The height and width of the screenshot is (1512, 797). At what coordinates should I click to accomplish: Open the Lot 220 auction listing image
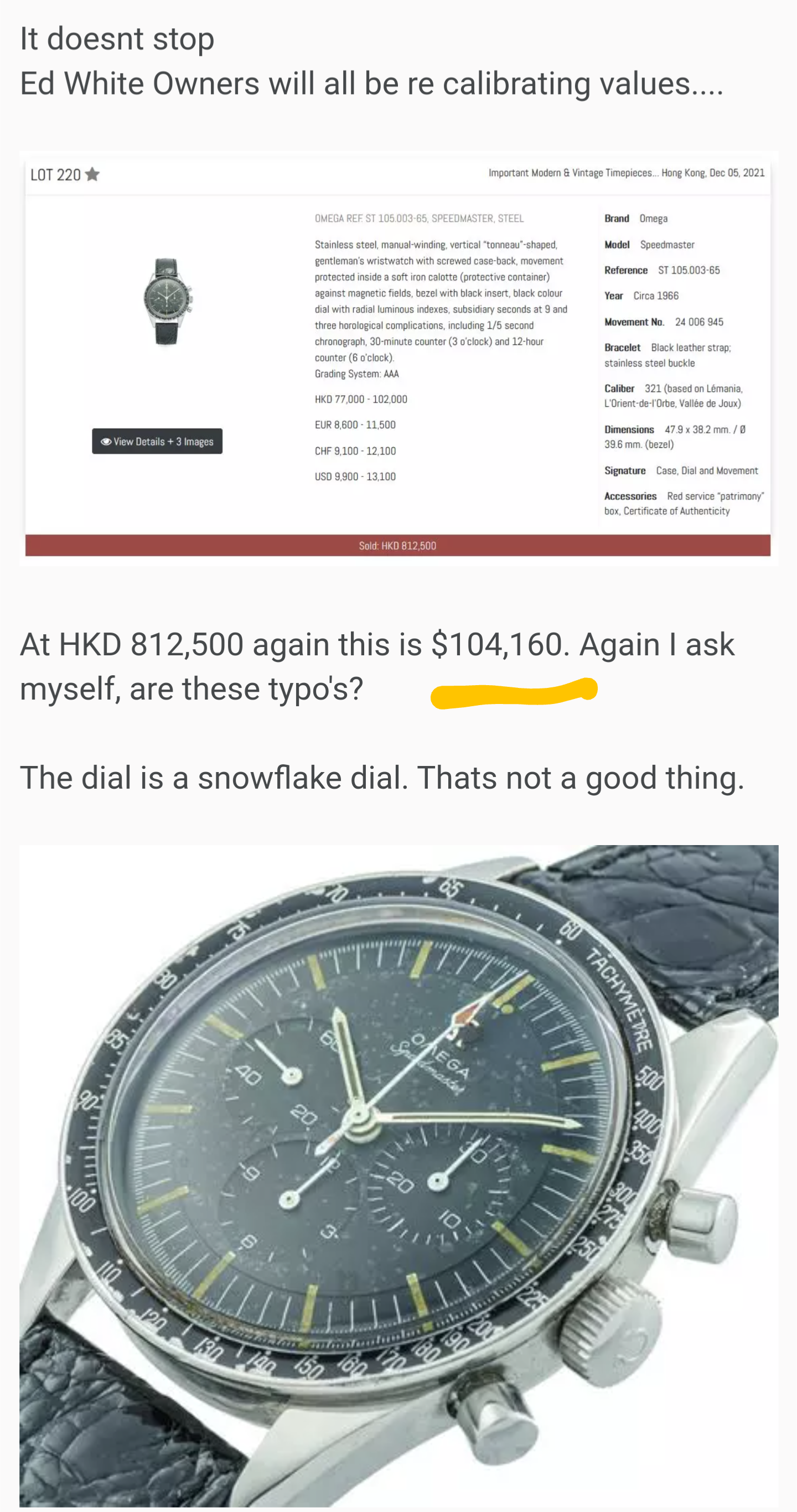coord(398,358)
